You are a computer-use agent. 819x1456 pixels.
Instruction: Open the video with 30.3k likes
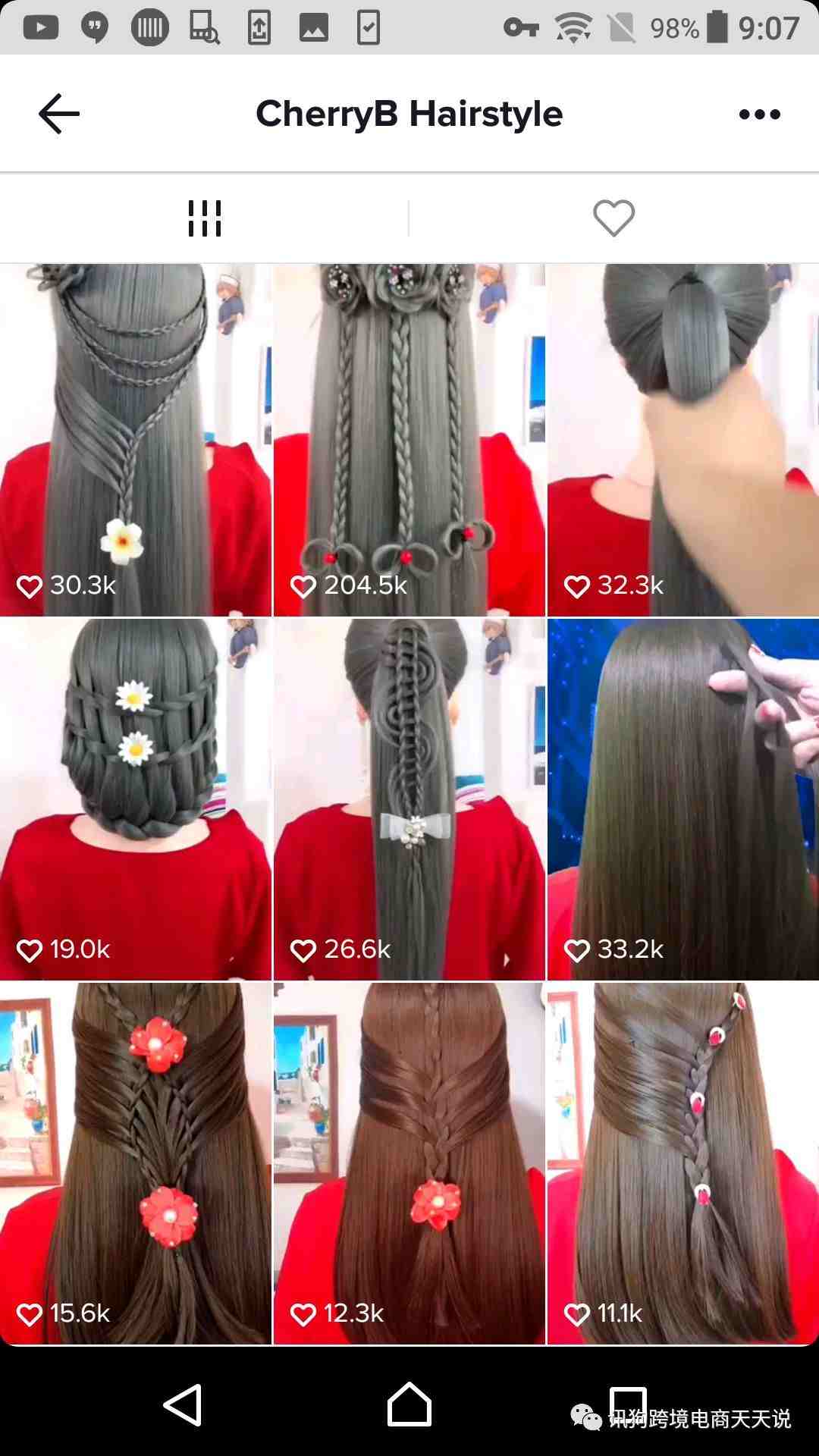pyautogui.click(x=136, y=440)
